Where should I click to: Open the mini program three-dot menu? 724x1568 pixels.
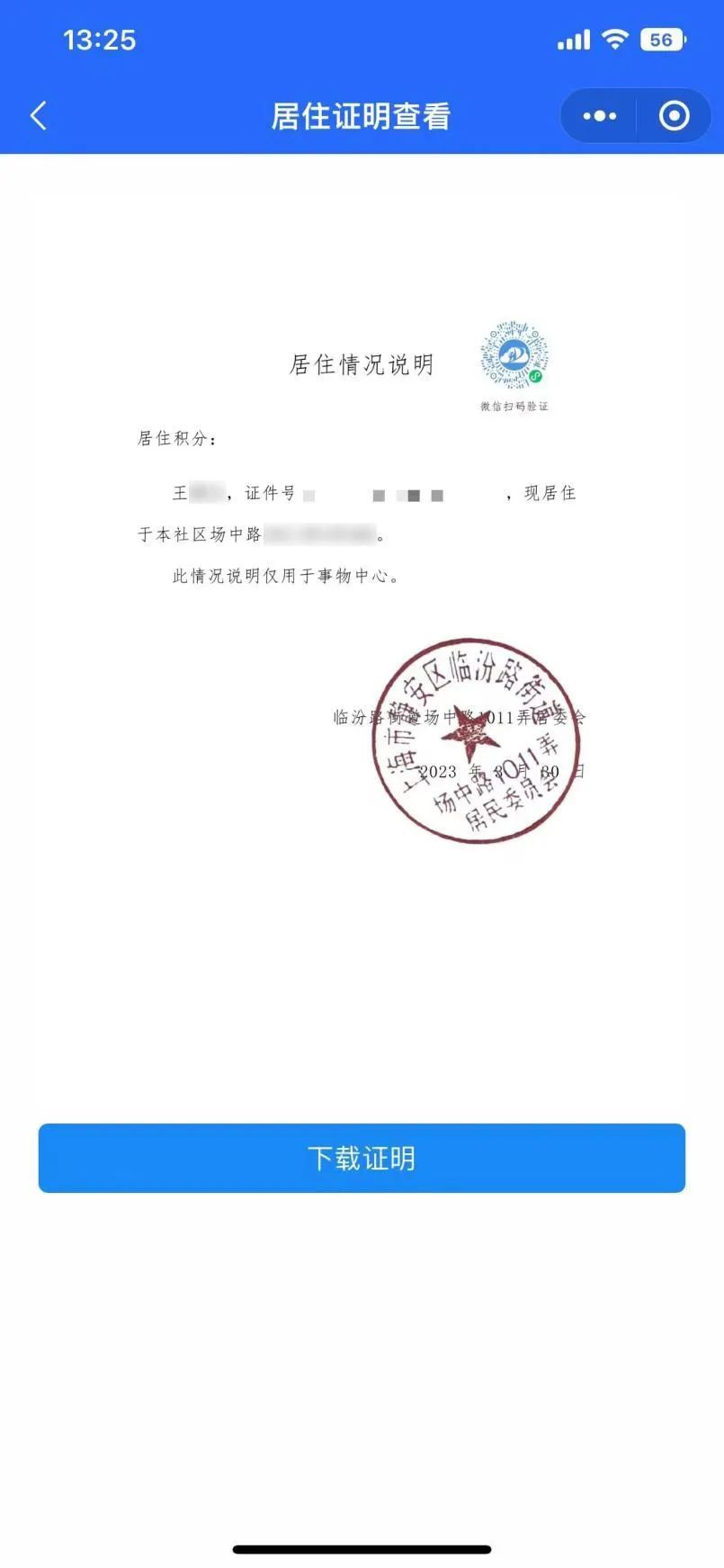tap(600, 116)
